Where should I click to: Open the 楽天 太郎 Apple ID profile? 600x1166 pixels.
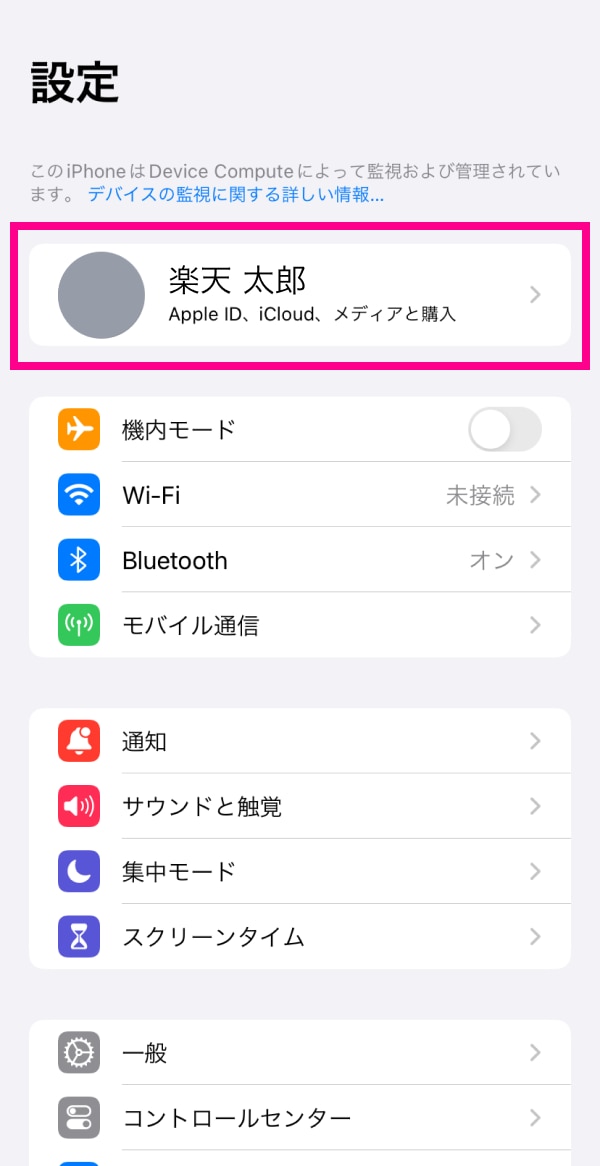click(300, 294)
